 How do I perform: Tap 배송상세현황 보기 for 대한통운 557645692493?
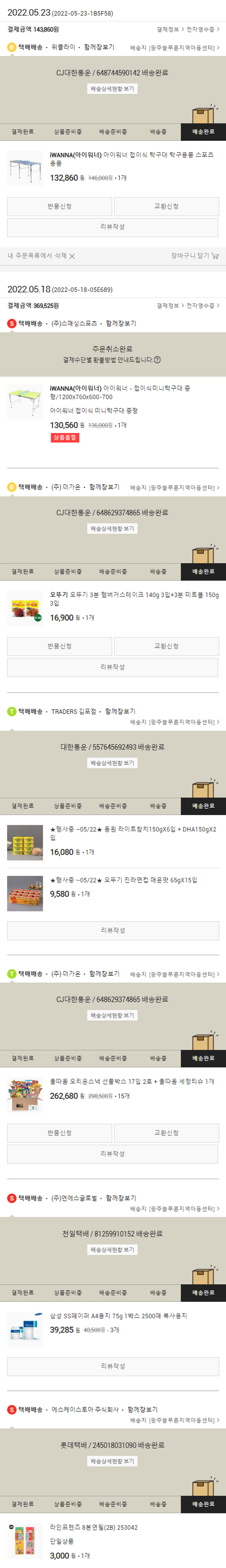[x=112, y=763]
